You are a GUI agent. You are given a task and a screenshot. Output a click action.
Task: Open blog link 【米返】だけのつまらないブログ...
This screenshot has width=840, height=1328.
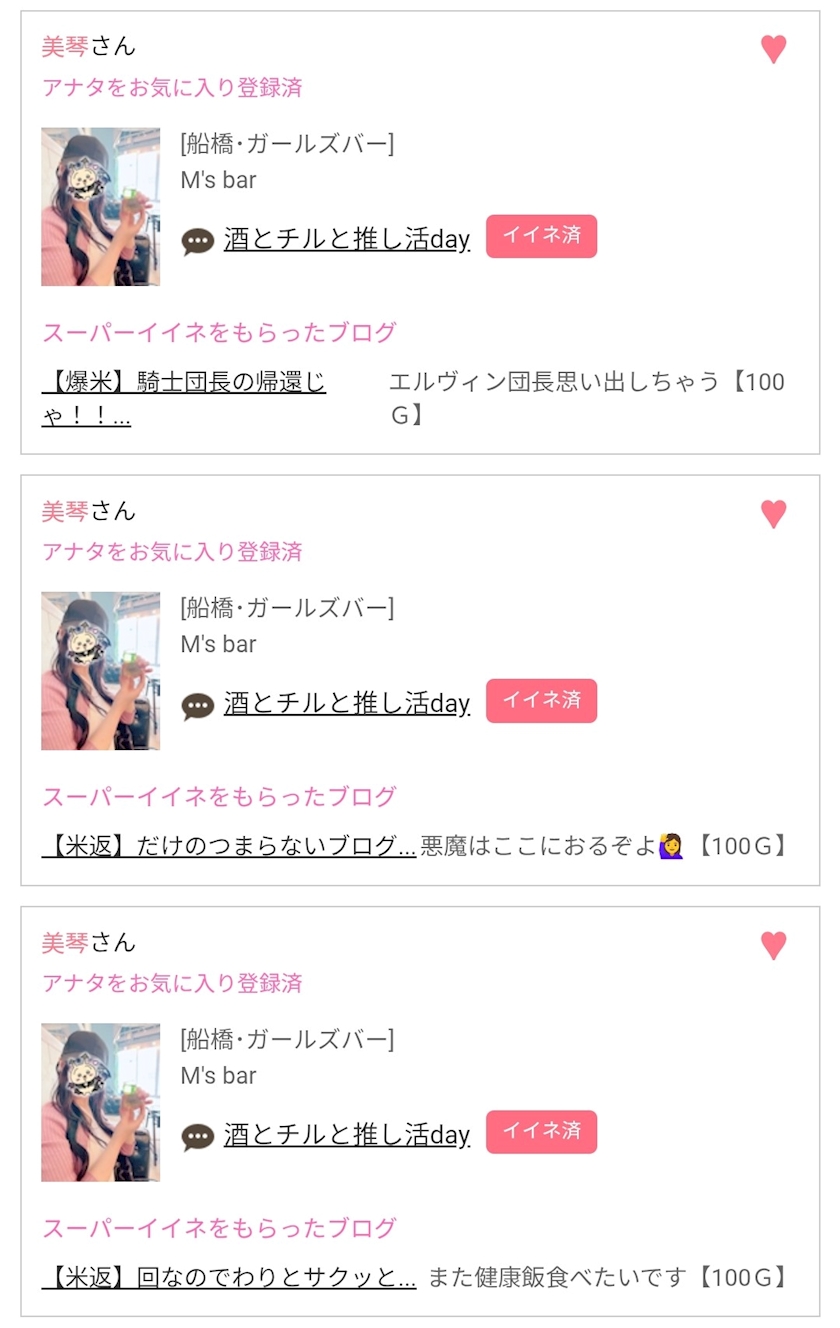229,846
